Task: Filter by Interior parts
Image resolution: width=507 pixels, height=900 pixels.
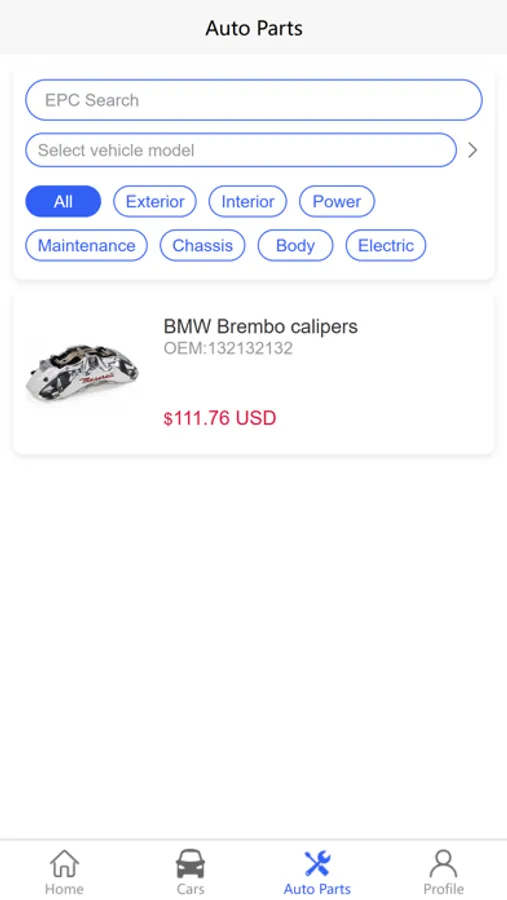Action: 247,201
